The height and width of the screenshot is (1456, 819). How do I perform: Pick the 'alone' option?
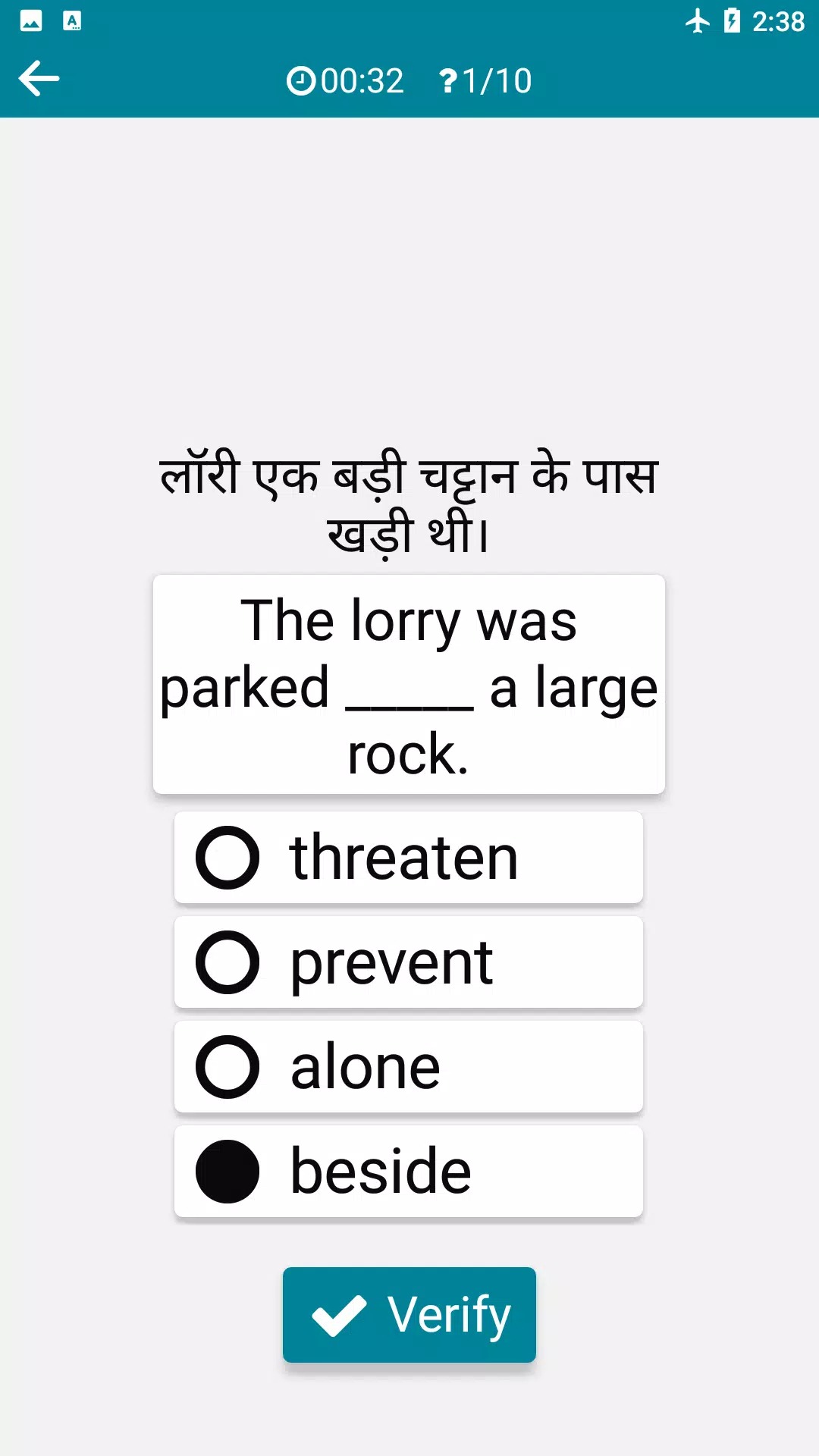408,1067
